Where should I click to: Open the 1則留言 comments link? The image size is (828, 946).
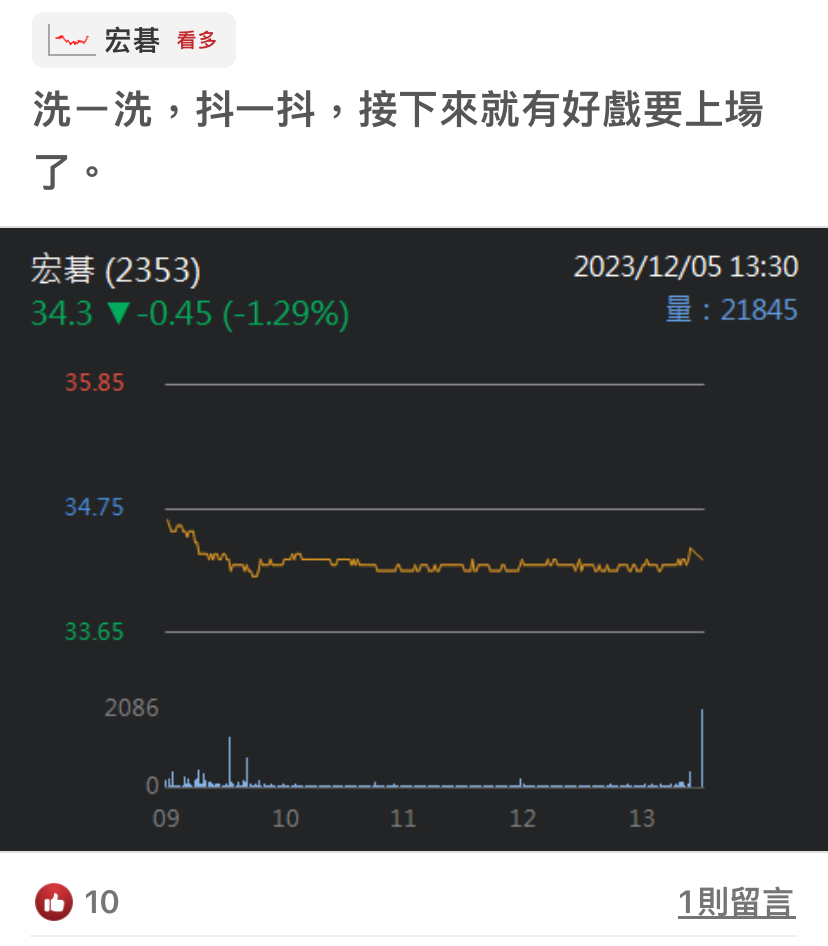pos(736,903)
